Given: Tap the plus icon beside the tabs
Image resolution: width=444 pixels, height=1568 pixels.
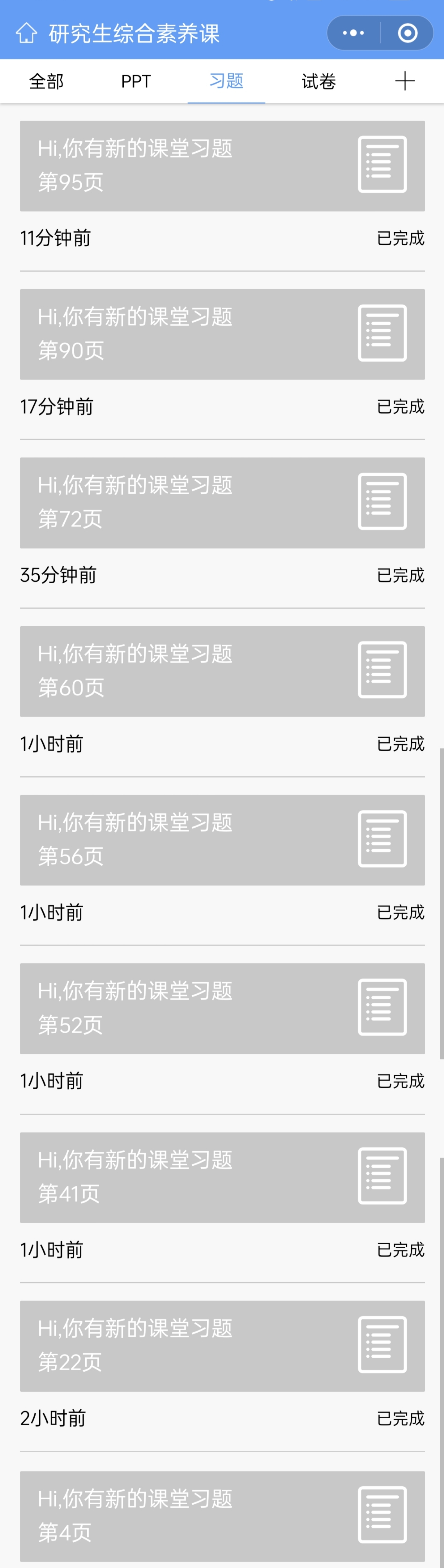Looking at the screenshot, I should click(x=405, y=81).
